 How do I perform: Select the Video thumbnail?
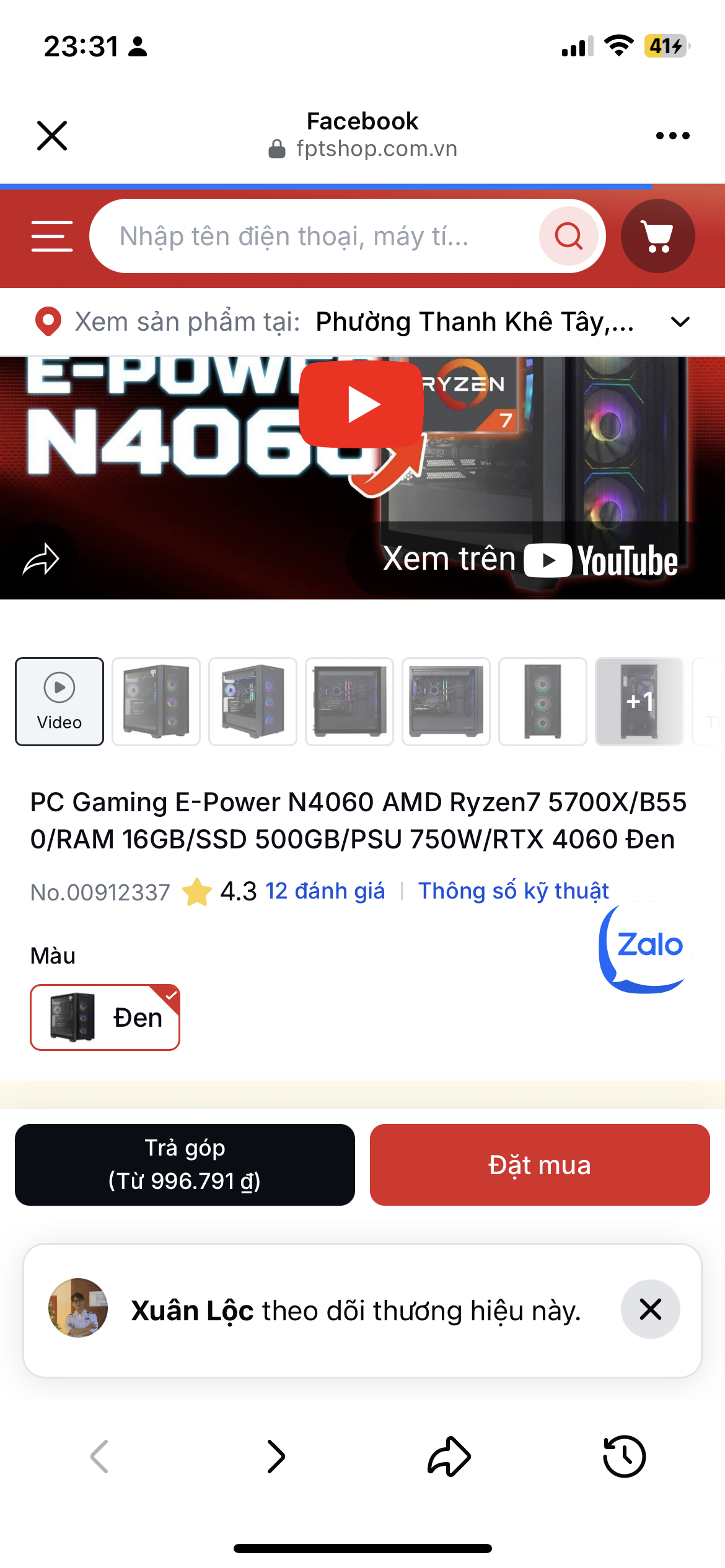click(x=59, y=702)
